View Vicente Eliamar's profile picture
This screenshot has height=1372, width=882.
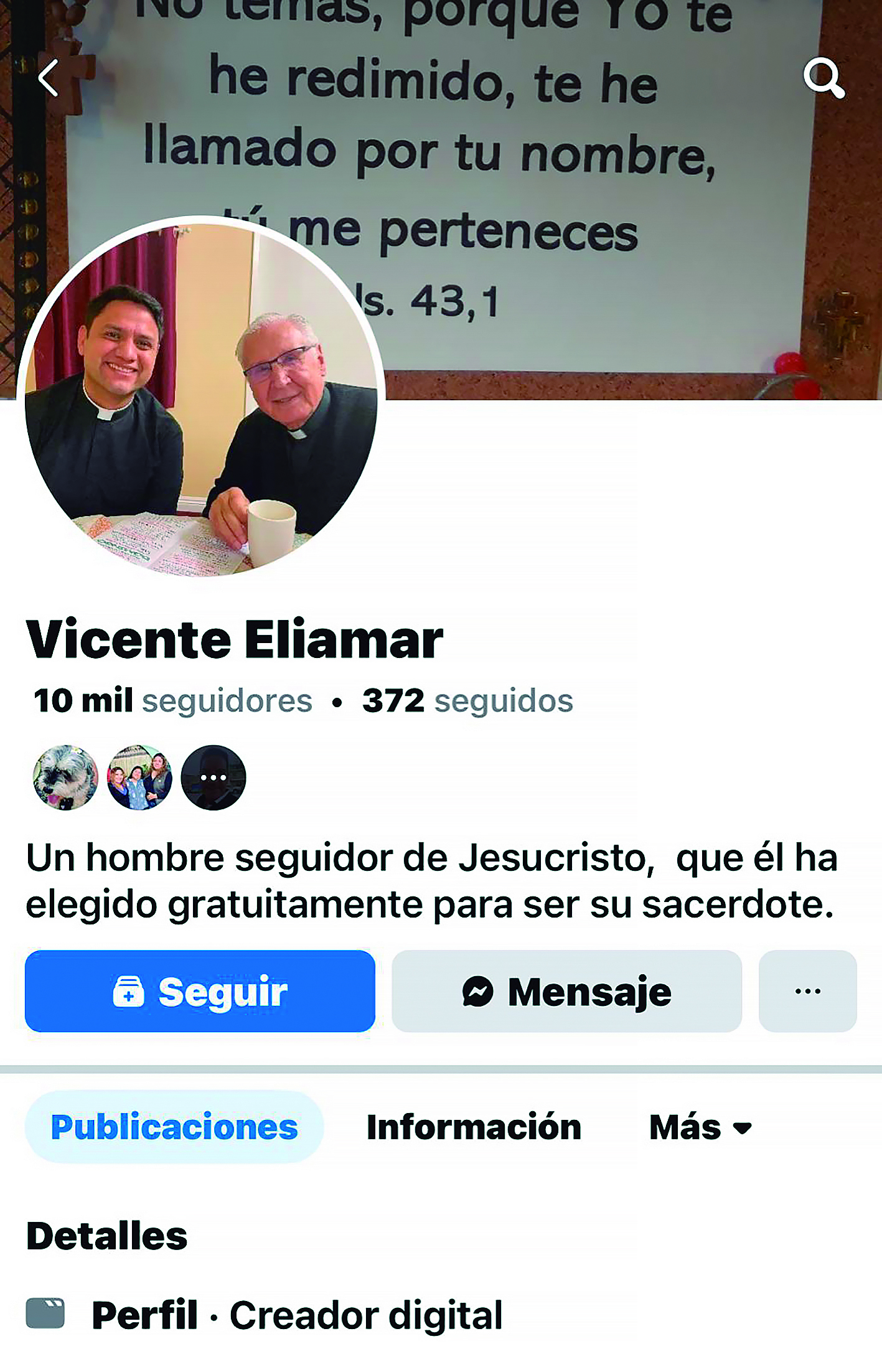pos(201,397)
